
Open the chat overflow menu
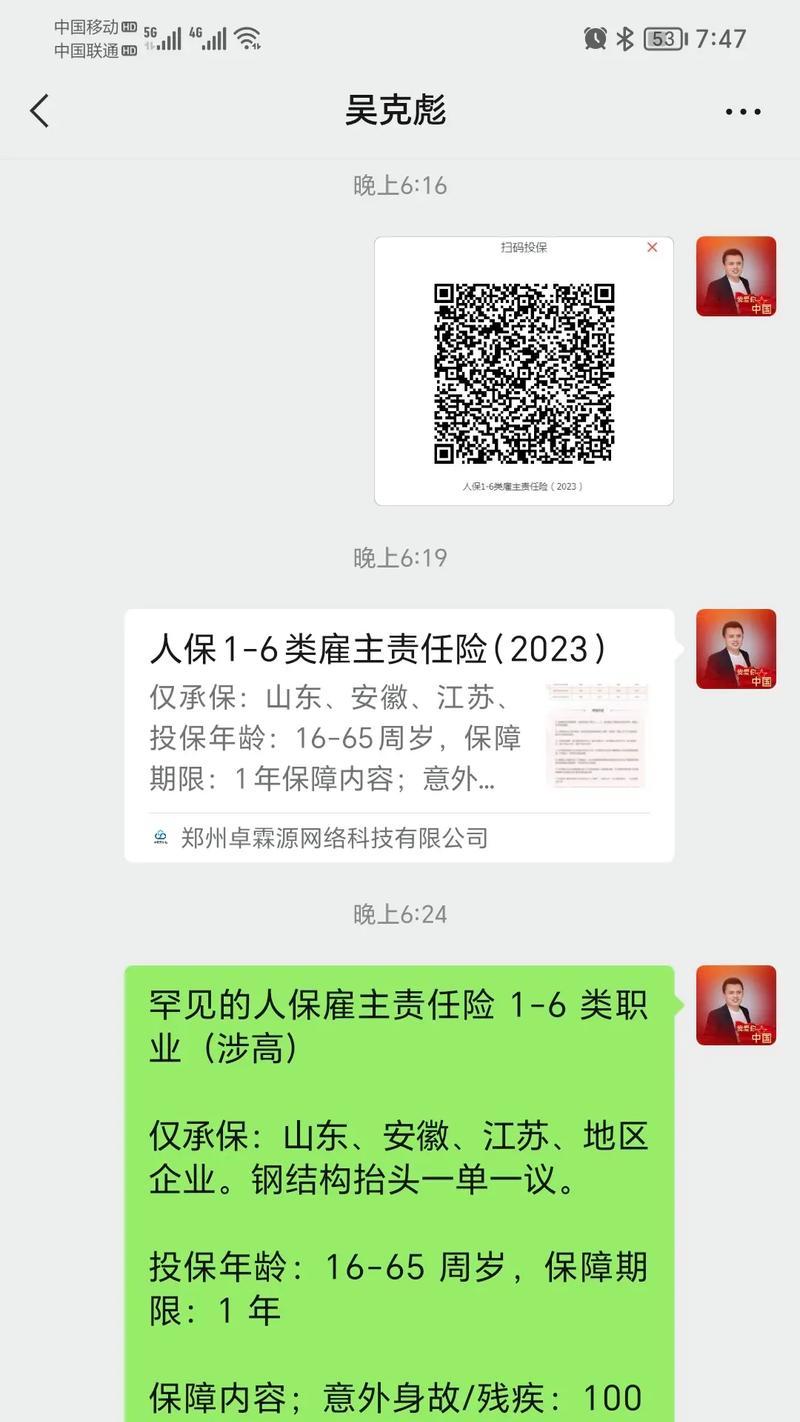(742, 112)
